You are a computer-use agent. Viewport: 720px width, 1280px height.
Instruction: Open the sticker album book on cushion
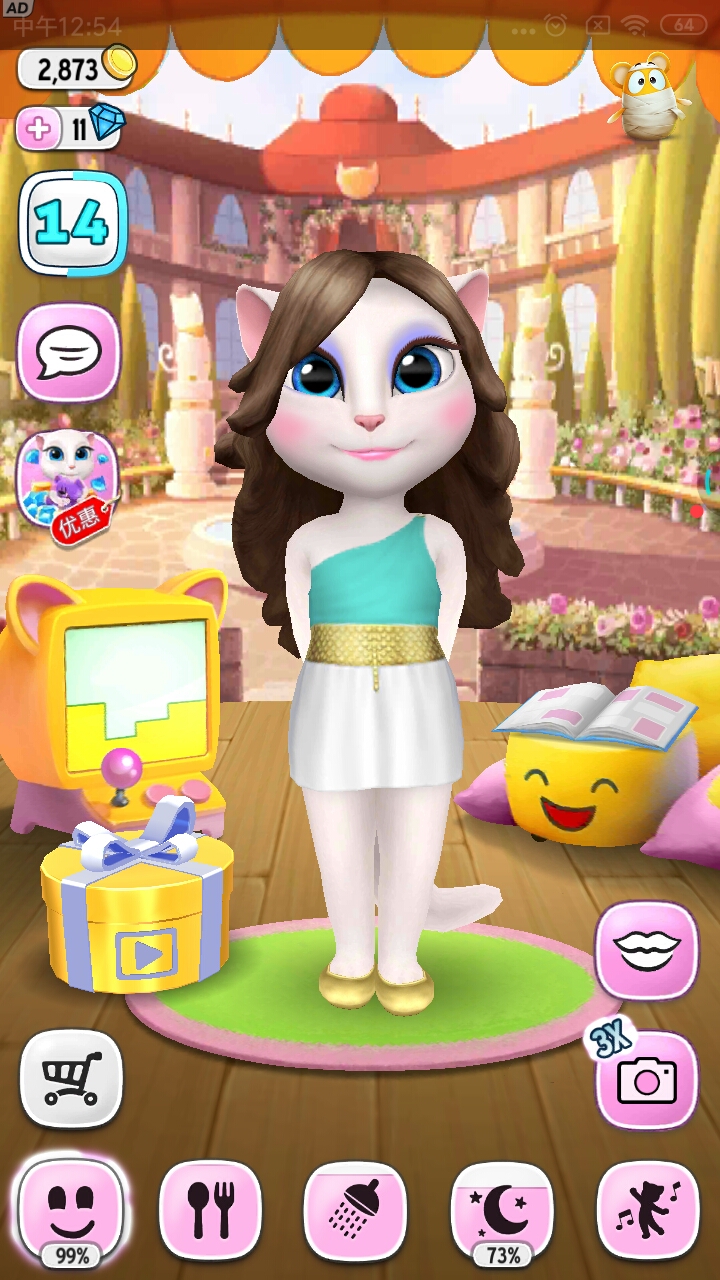(597, 715)
